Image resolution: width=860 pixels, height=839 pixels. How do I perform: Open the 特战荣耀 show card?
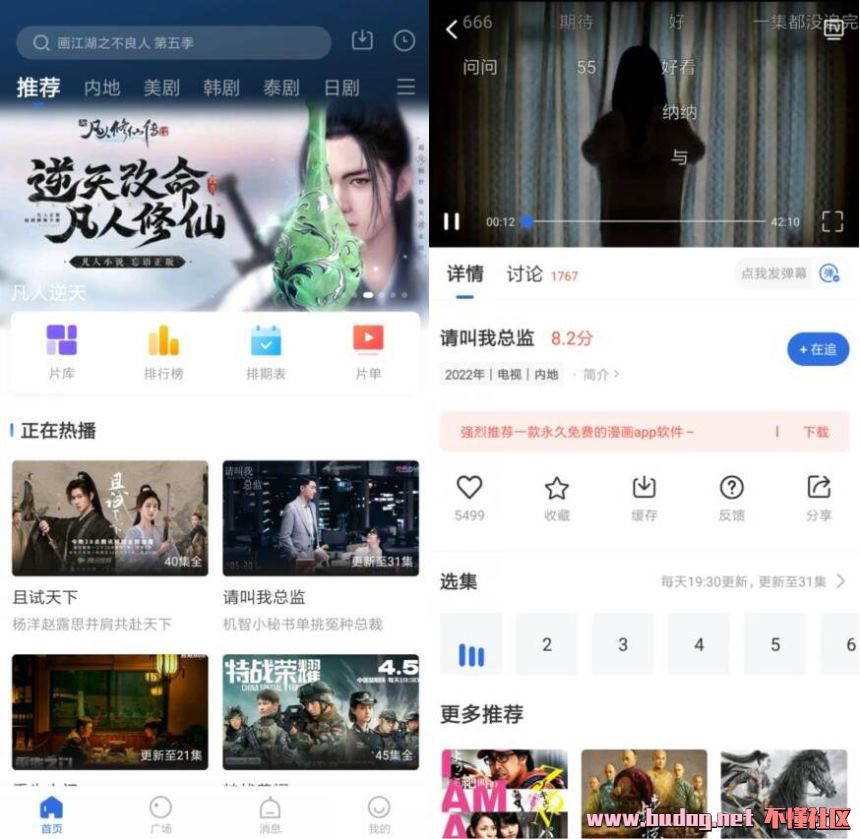click(x=320, y=711)
